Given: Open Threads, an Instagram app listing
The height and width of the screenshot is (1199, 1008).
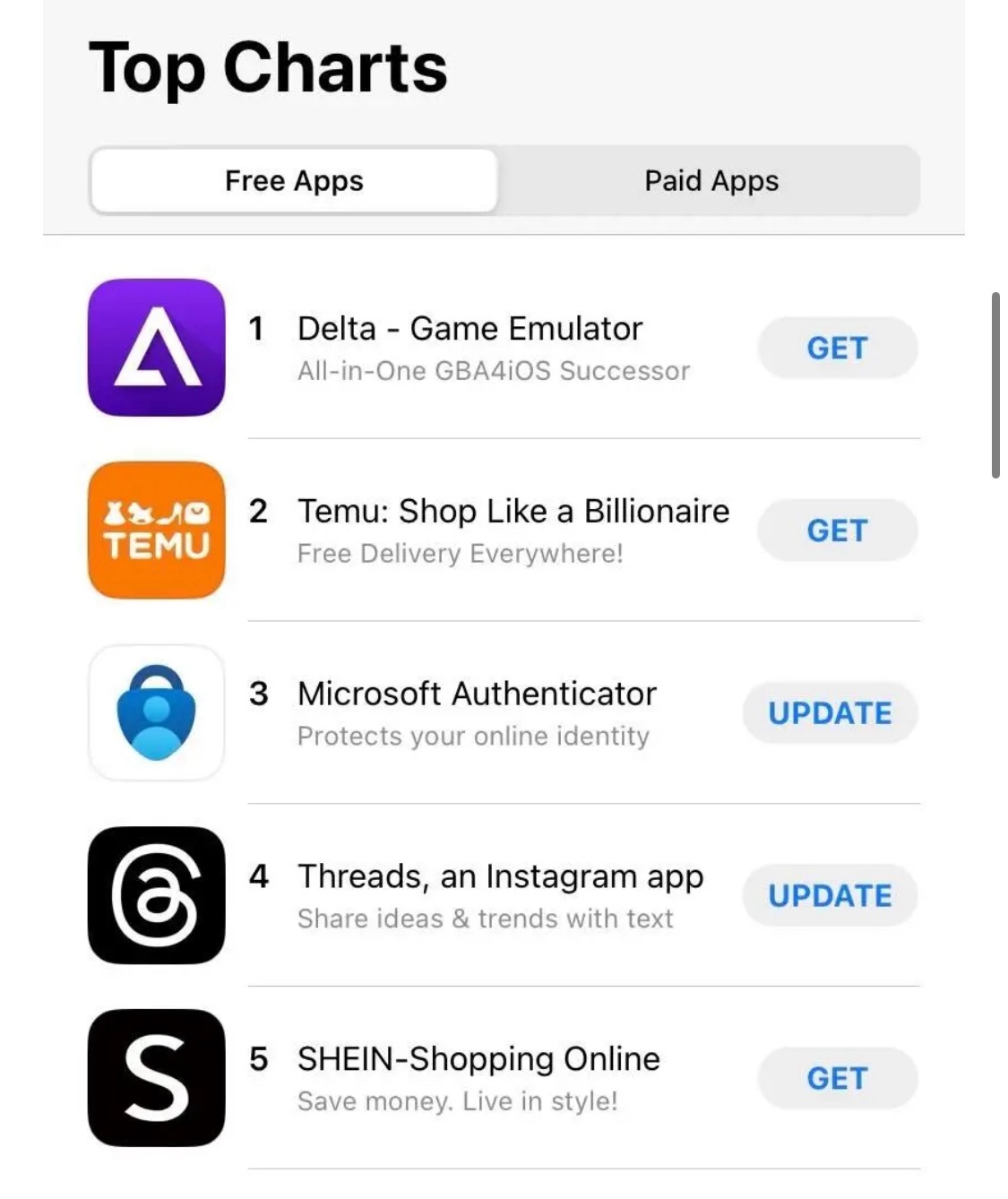Looking at the screenshot, I should 500,876.
